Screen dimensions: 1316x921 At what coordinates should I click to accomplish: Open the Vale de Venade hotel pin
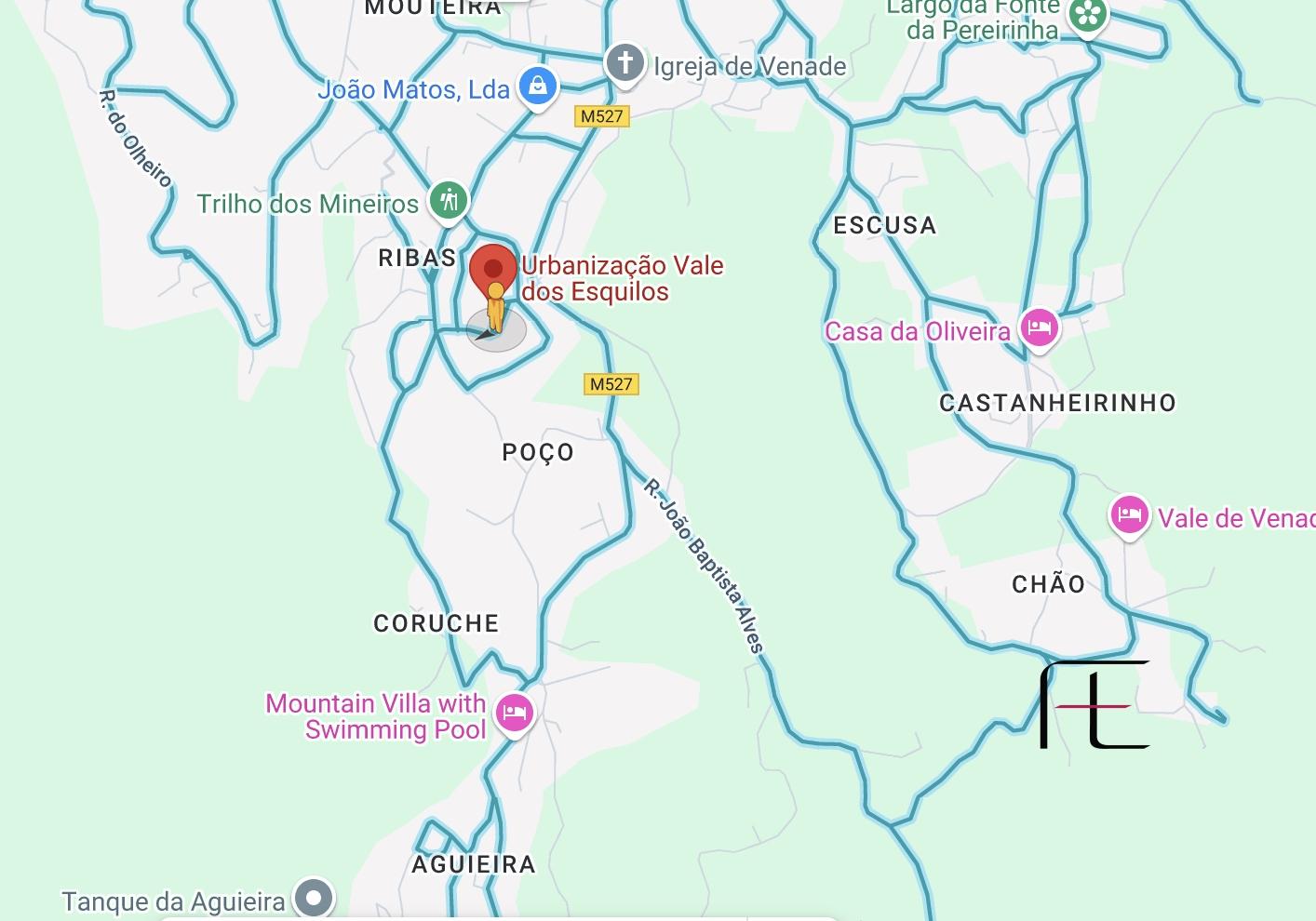pyautogui.click(x=1128, y=514)
